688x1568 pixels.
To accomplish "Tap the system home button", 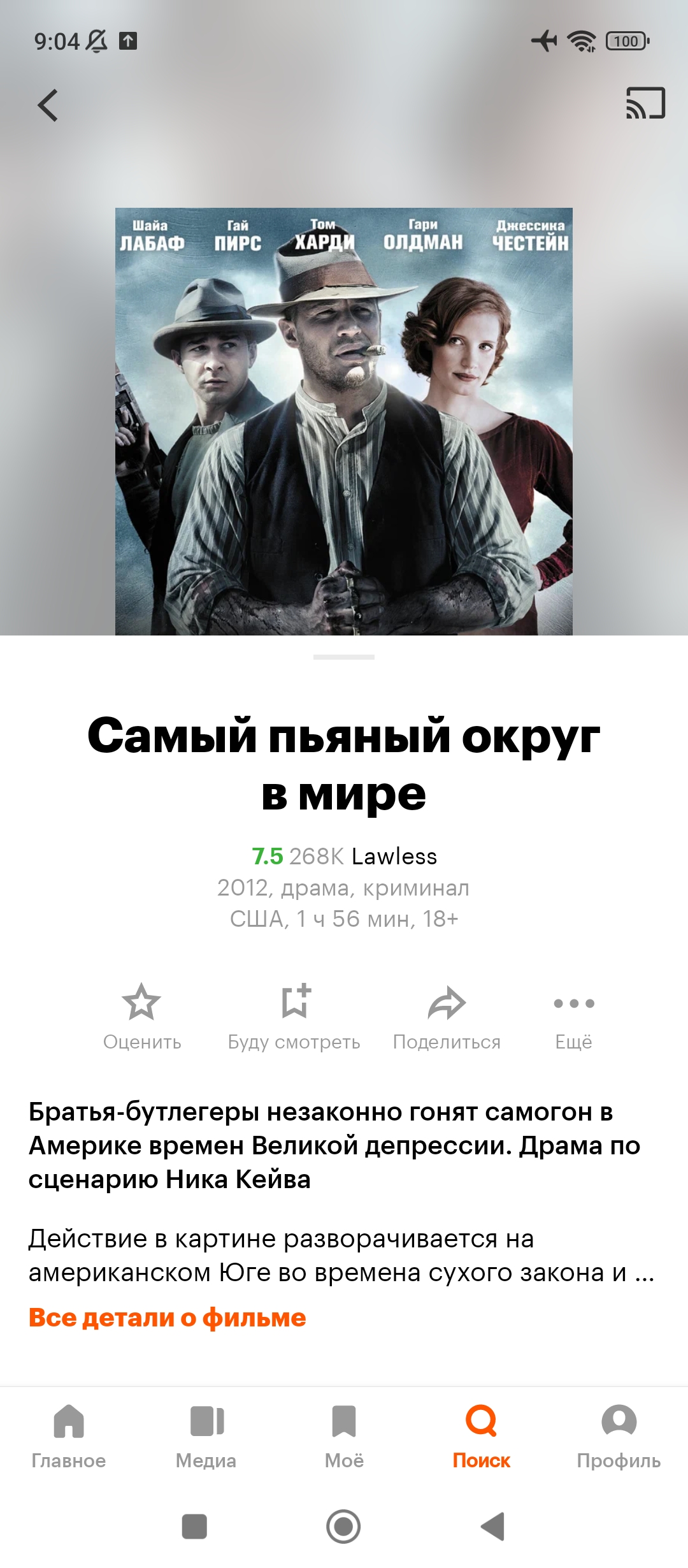I will pos(343,1527).
